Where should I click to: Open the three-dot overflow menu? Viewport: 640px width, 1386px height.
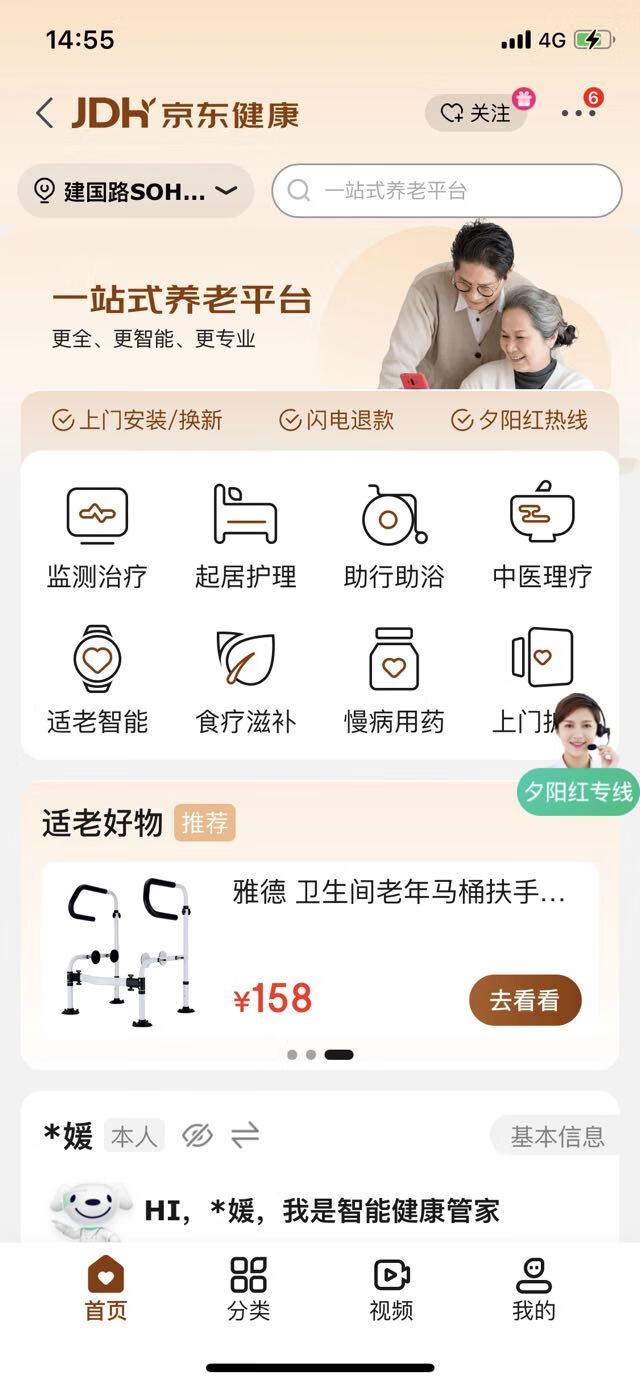tap(578, 113)
